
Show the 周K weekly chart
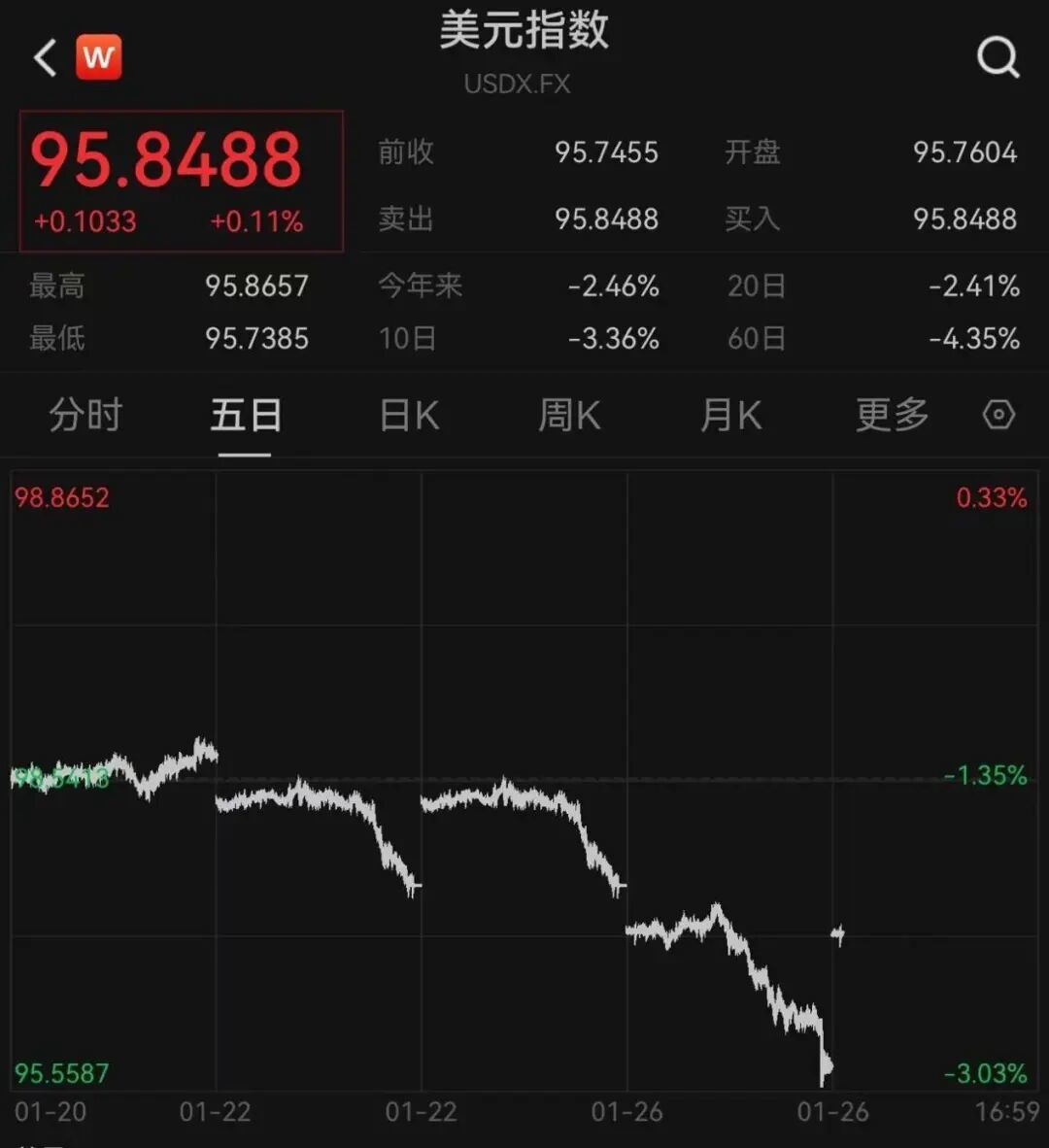point(569,416)
